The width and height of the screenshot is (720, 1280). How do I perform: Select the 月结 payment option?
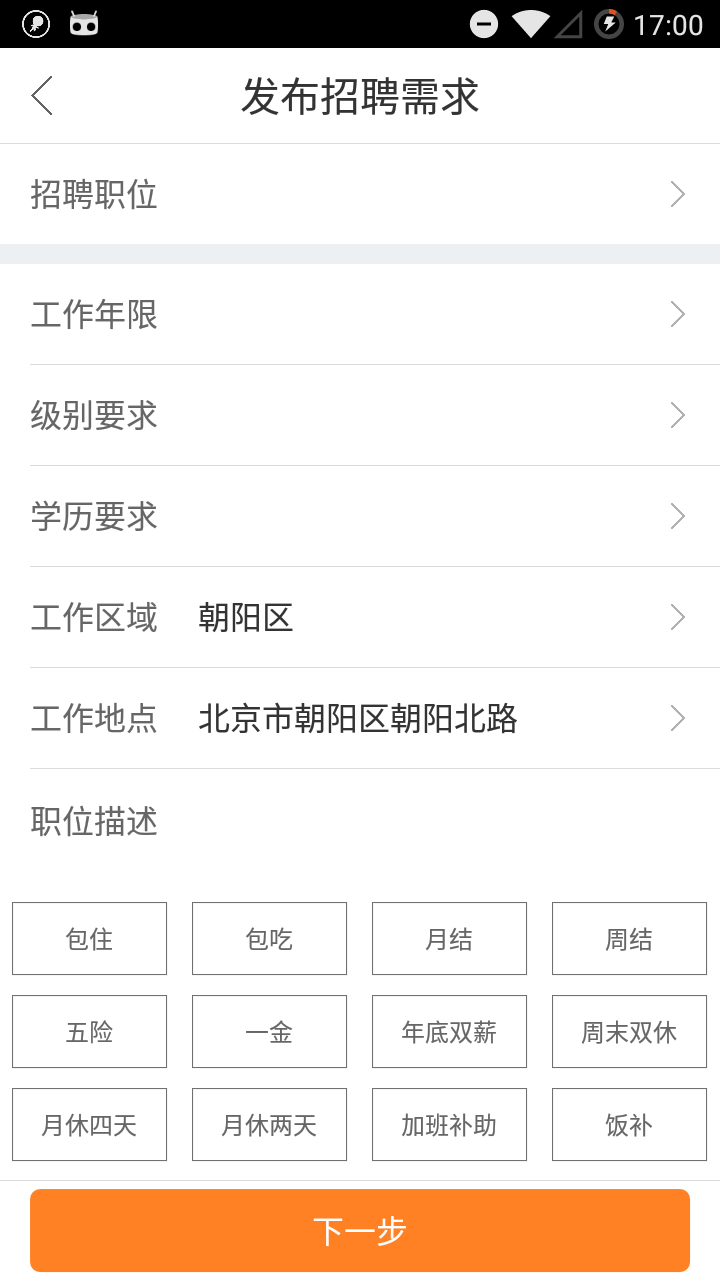pos(449,938)
